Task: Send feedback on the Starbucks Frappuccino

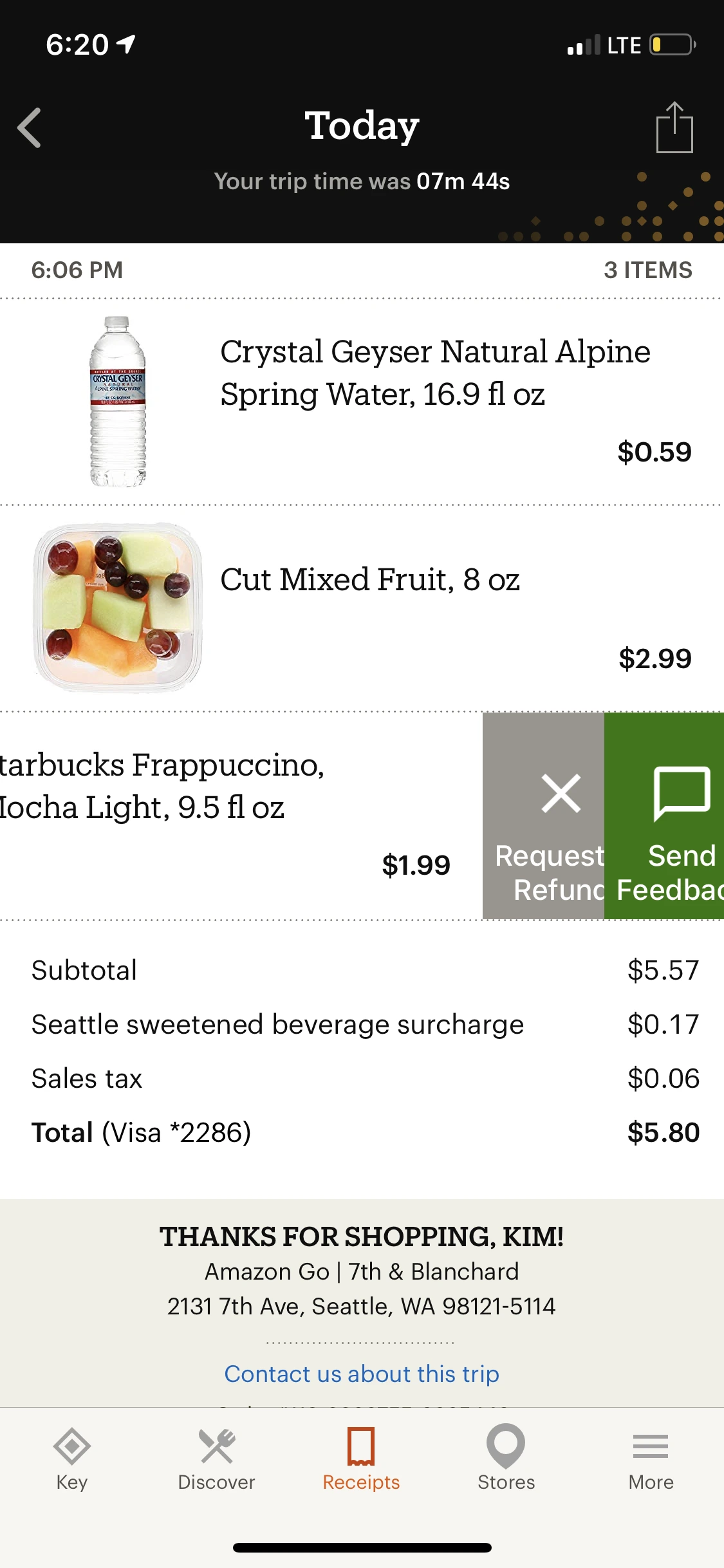Action: coord(665,816)
